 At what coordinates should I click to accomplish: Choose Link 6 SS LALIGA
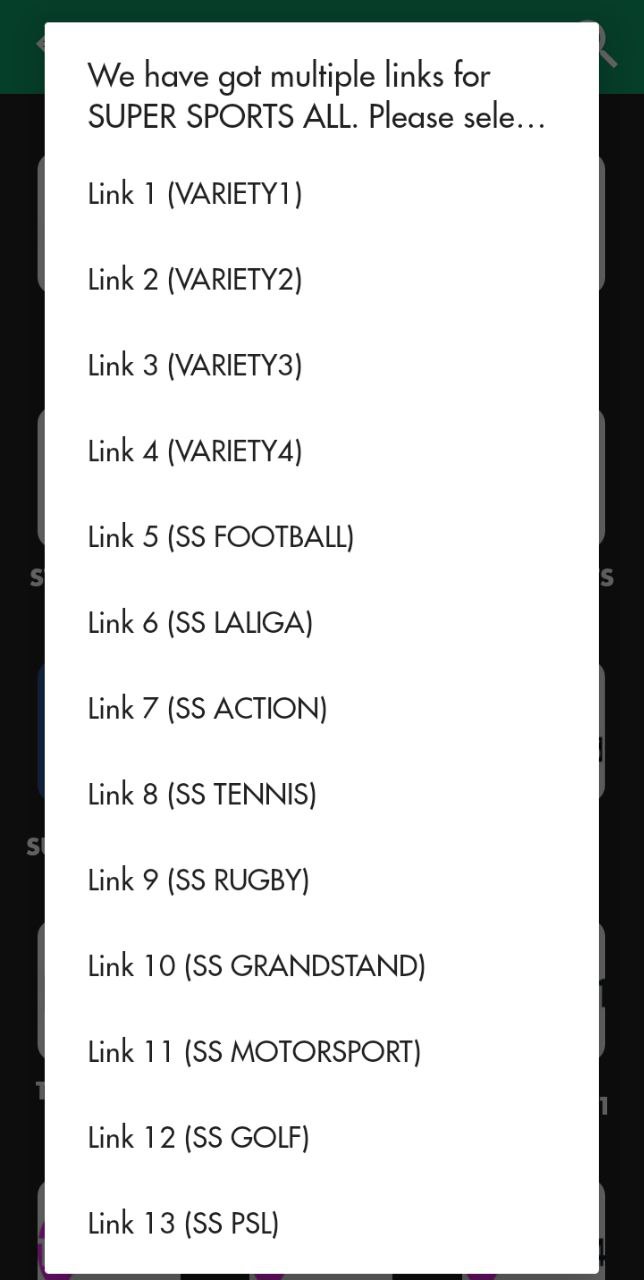coord(321,623)
